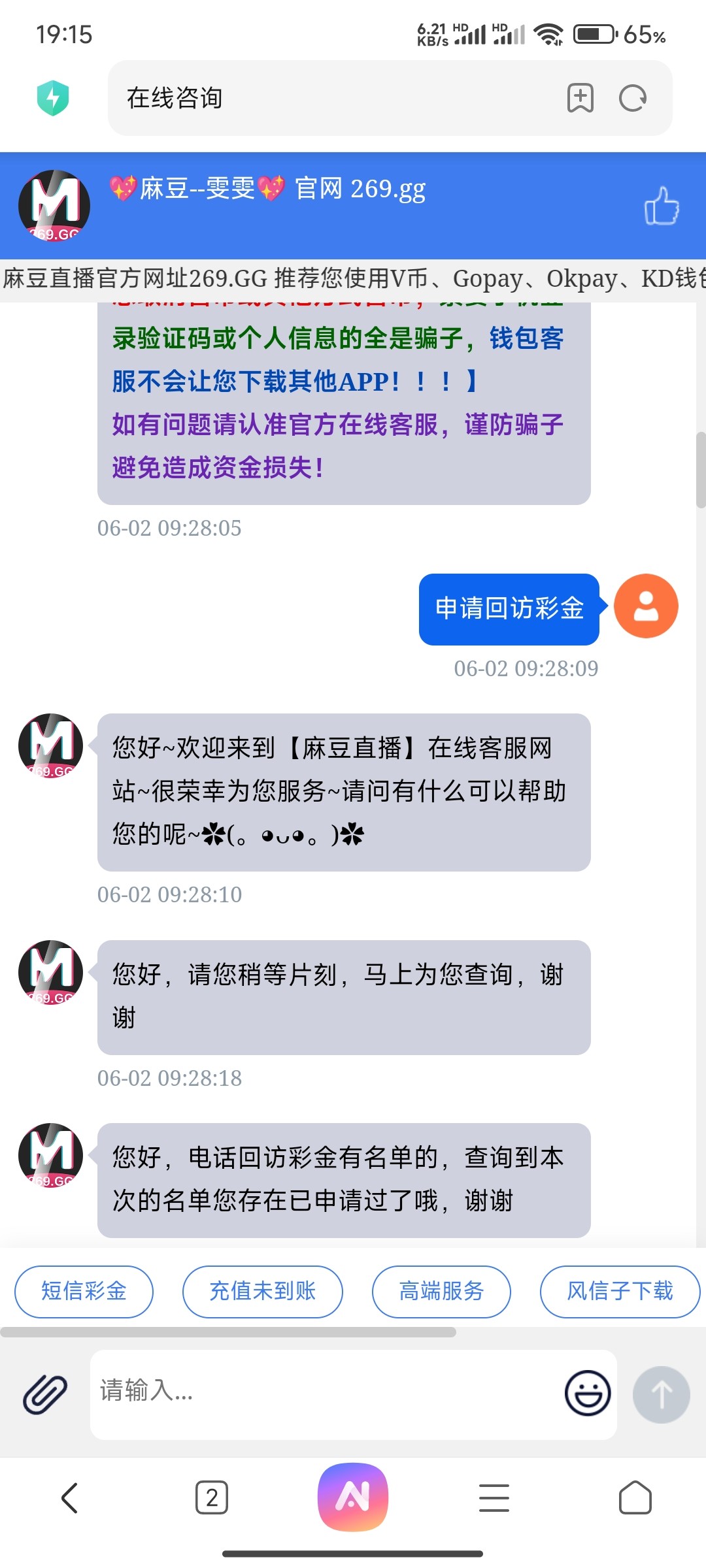Add this page to bookmarks
Image resolution: width=706 pixels, height=1568 pixels.
tap(580, 98)
